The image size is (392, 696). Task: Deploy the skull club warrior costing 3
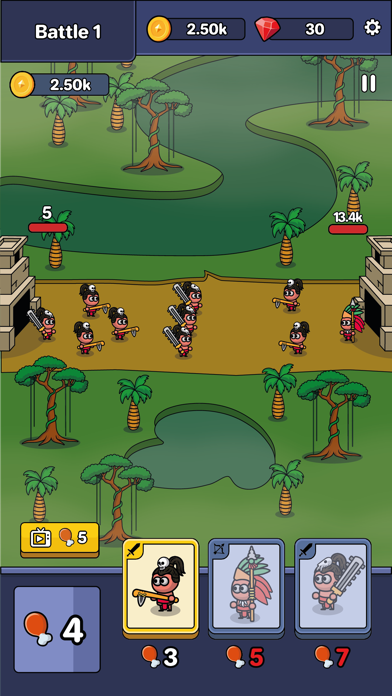pos(160,588)
